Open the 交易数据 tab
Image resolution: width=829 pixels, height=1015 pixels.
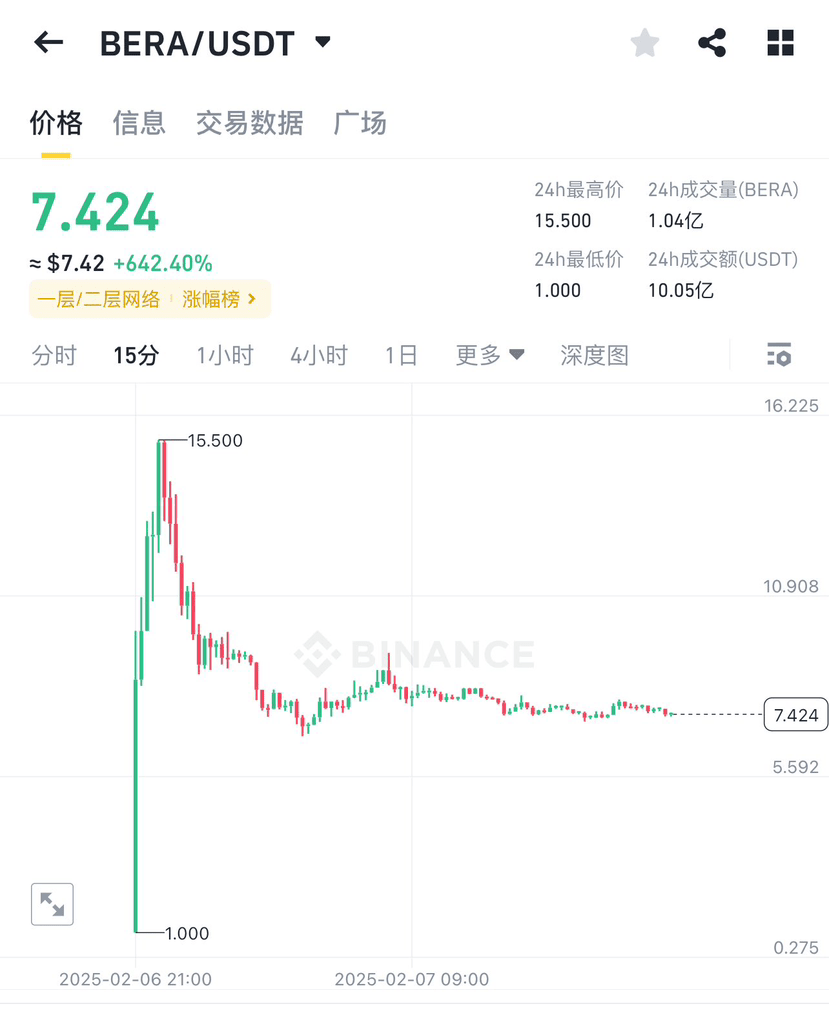pos(249,122)
